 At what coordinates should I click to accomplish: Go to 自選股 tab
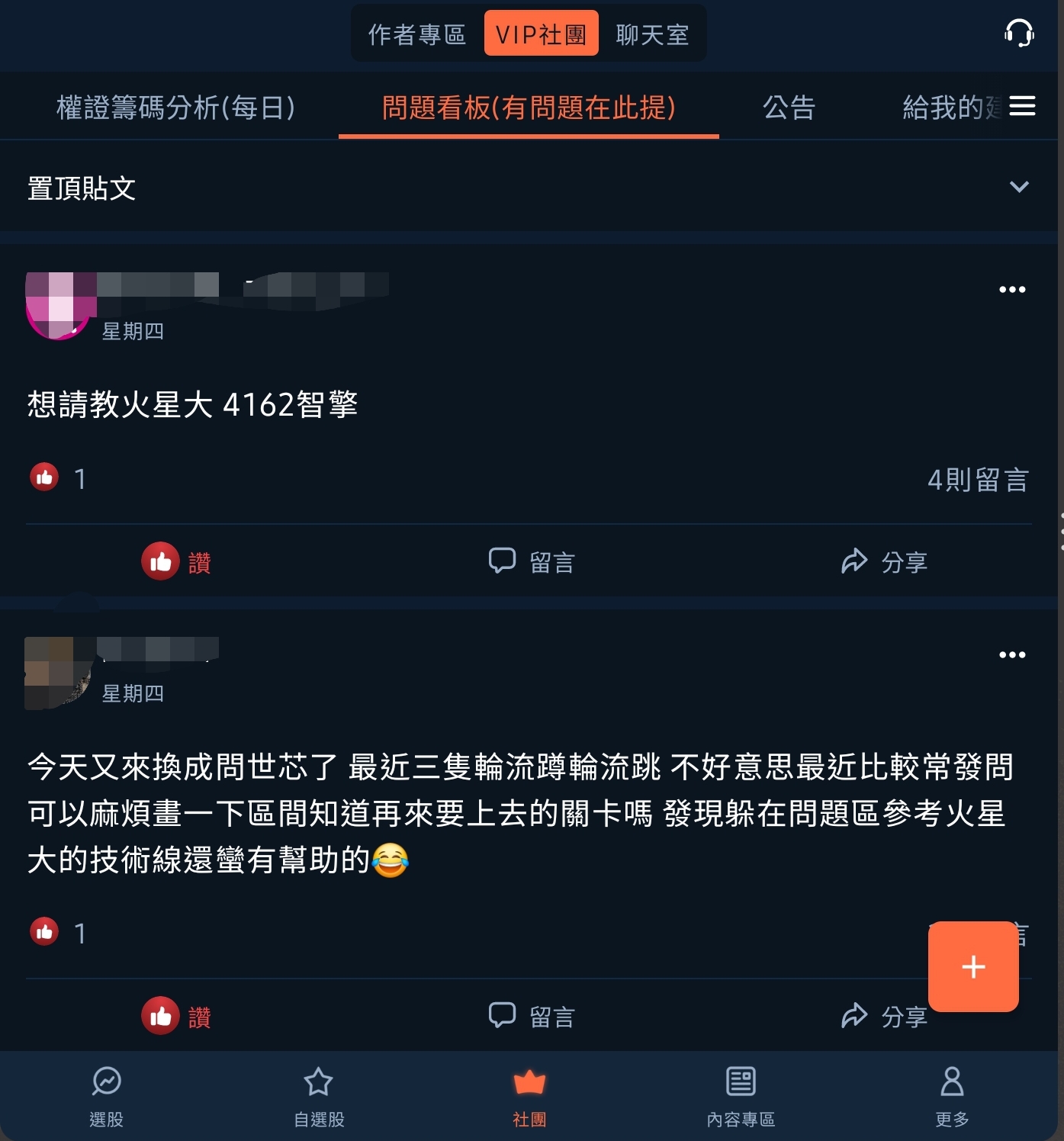[x=319, y=1096]
